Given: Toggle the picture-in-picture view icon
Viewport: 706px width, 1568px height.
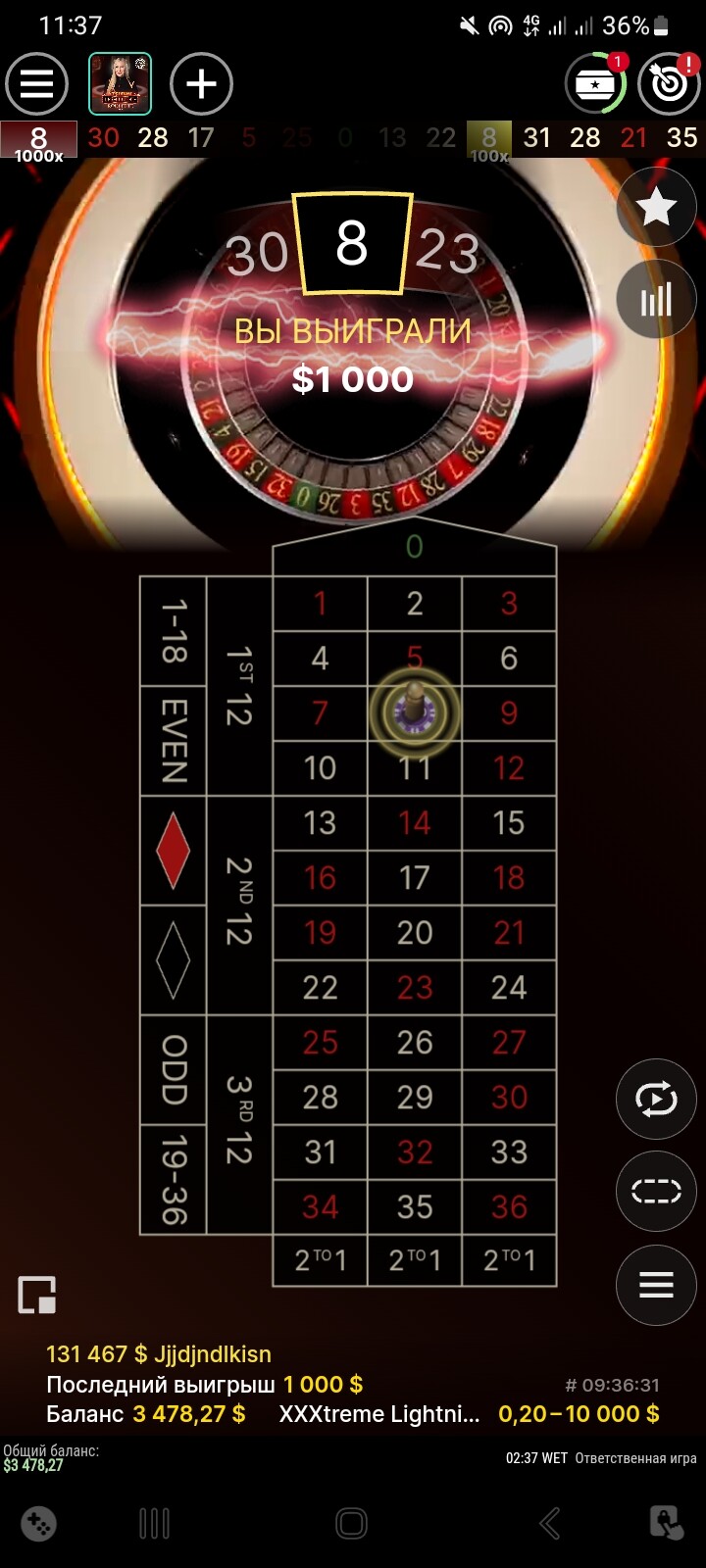Looking at the screenshot, I should coord(37,1295).
